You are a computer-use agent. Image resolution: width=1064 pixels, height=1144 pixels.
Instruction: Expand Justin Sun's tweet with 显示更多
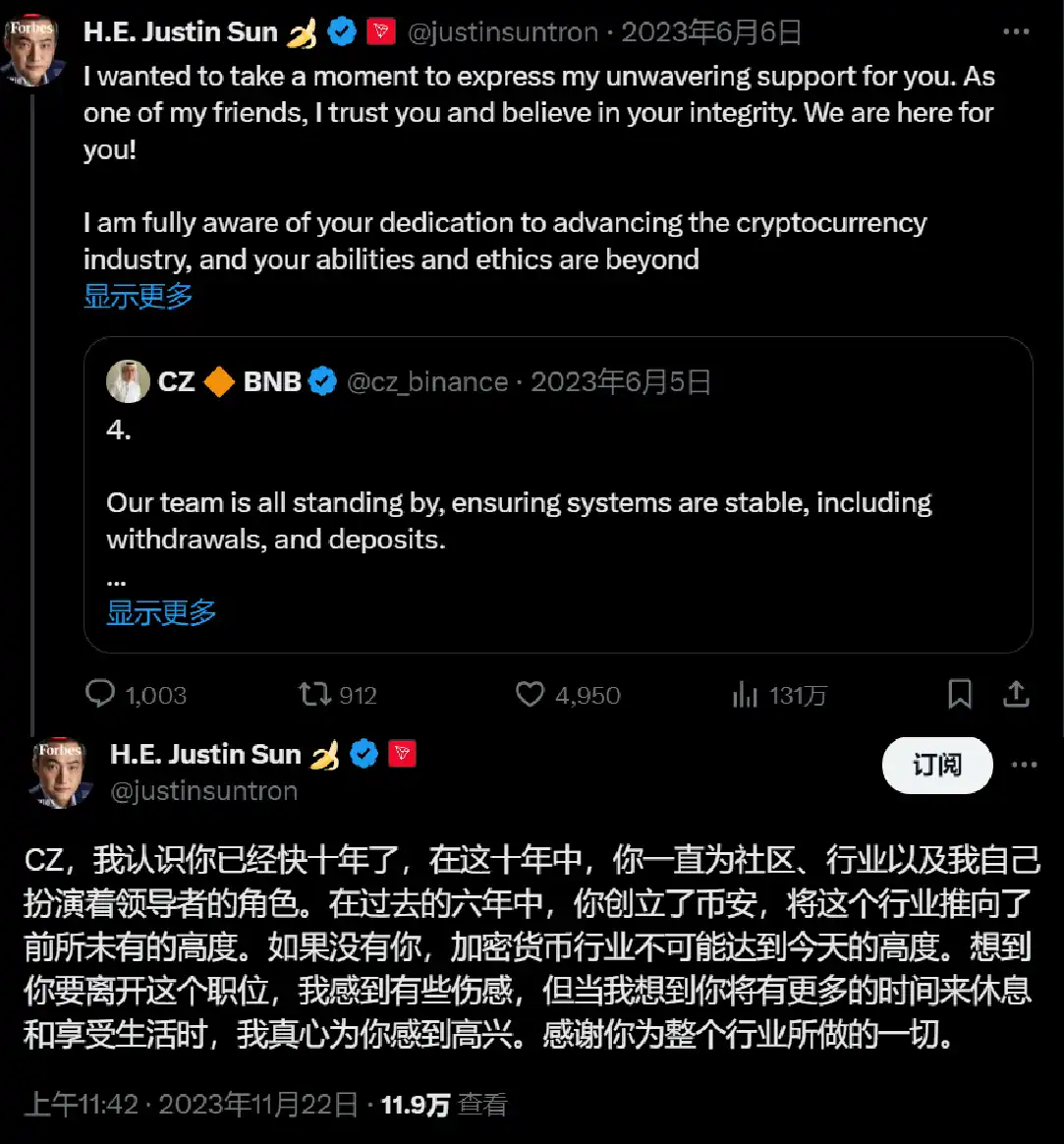pyautogui.click(x=139, y=295)
